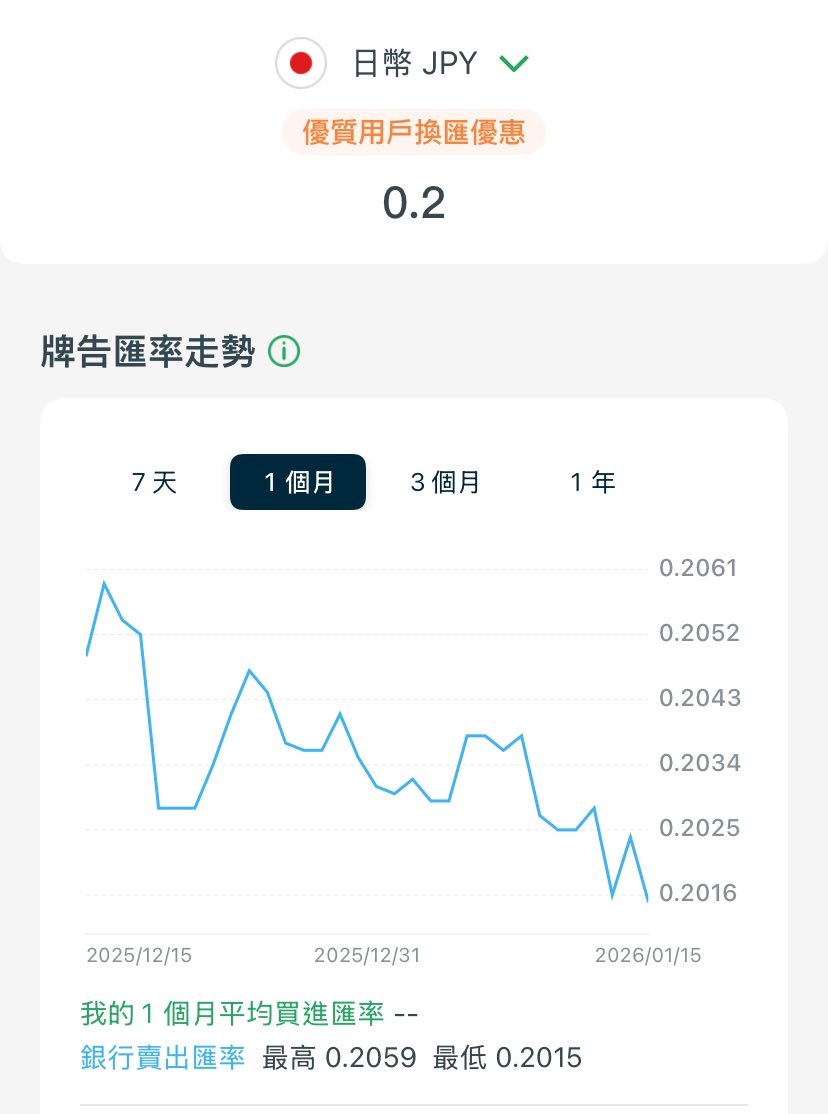The height and width of the screenshot is (1114, 828).
Task: Select the 1 個月 range tab
Action: (x=298, y=482)
